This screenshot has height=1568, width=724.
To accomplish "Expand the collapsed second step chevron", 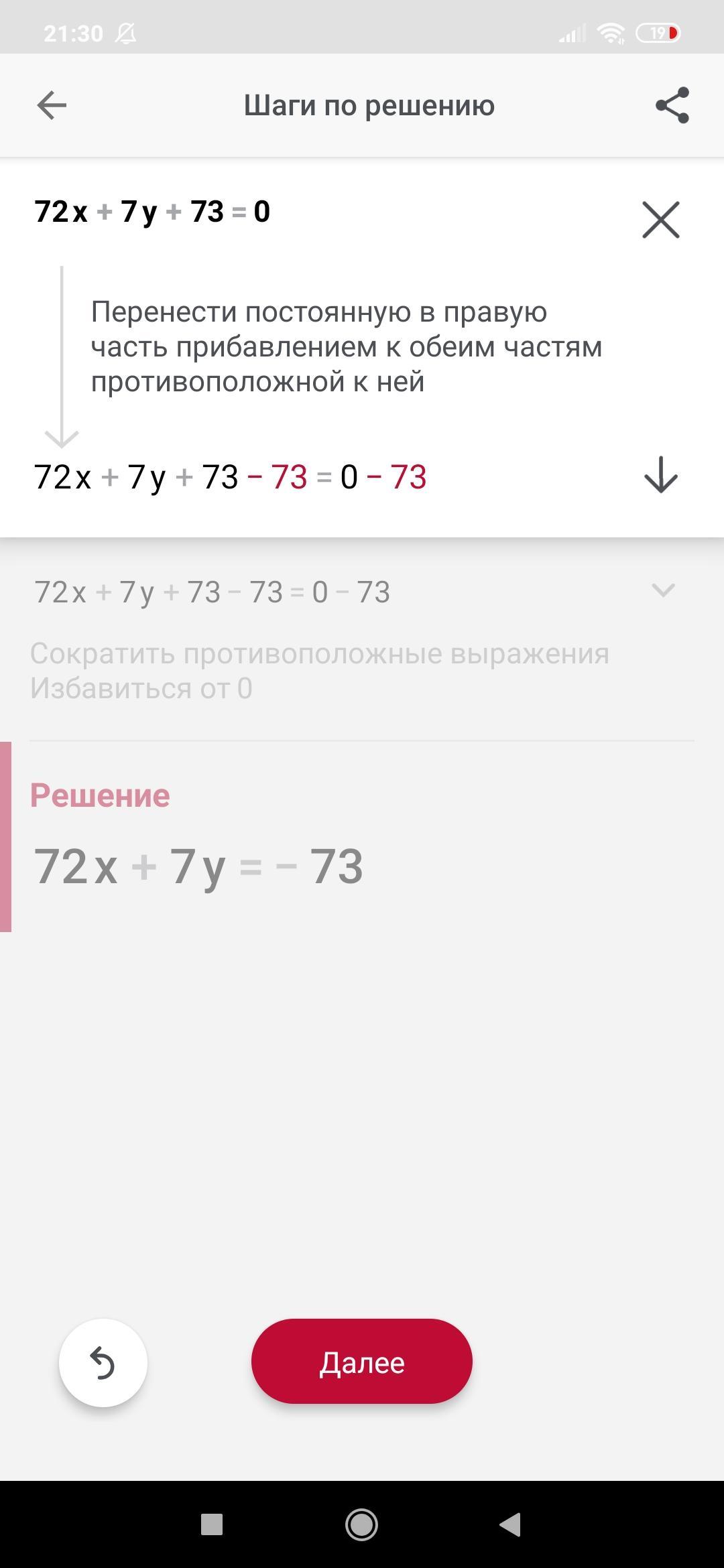I will pos(663,590).
